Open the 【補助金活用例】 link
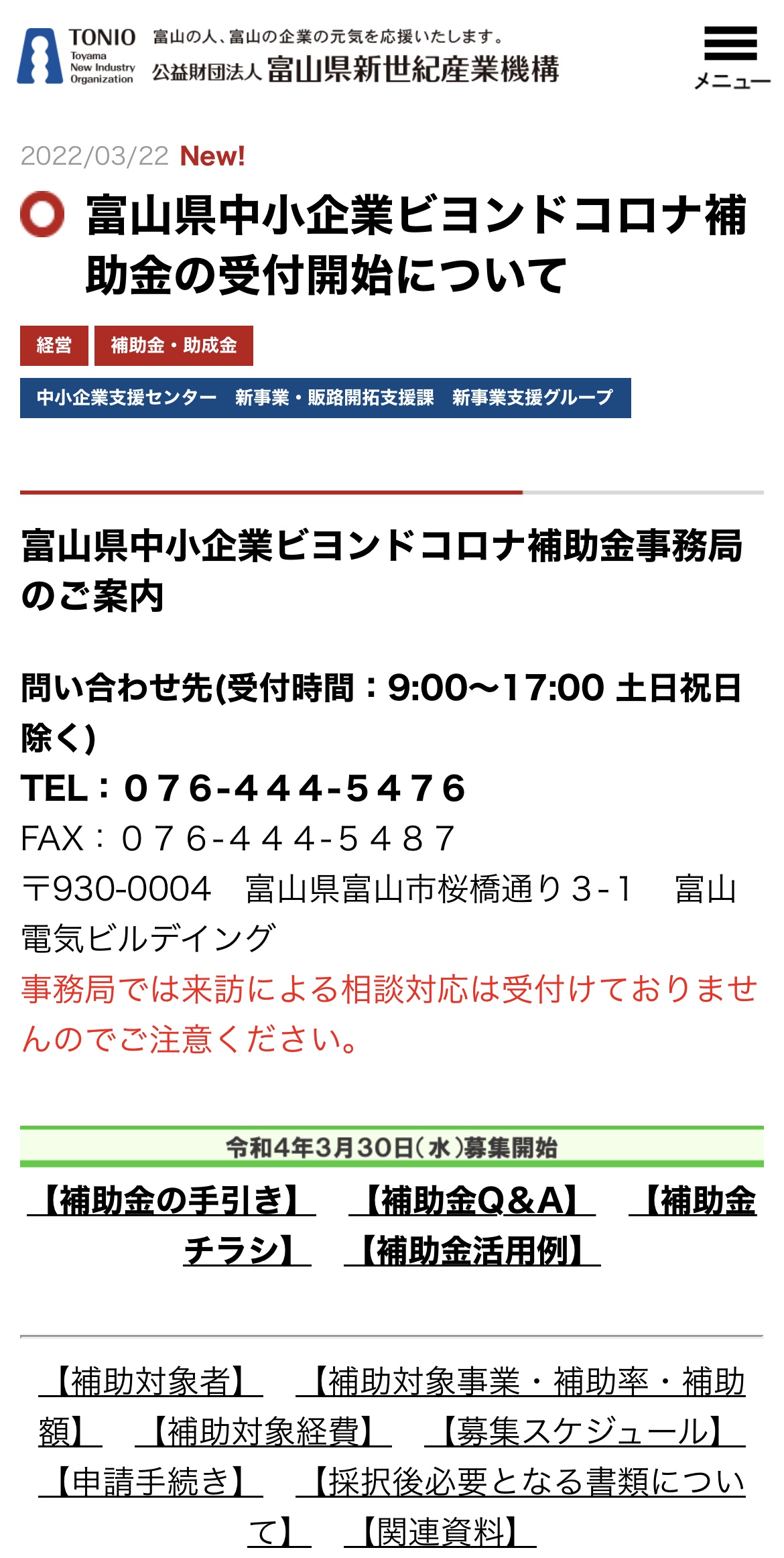This screenshot has width=784, height=1558. coord(472,1250)
